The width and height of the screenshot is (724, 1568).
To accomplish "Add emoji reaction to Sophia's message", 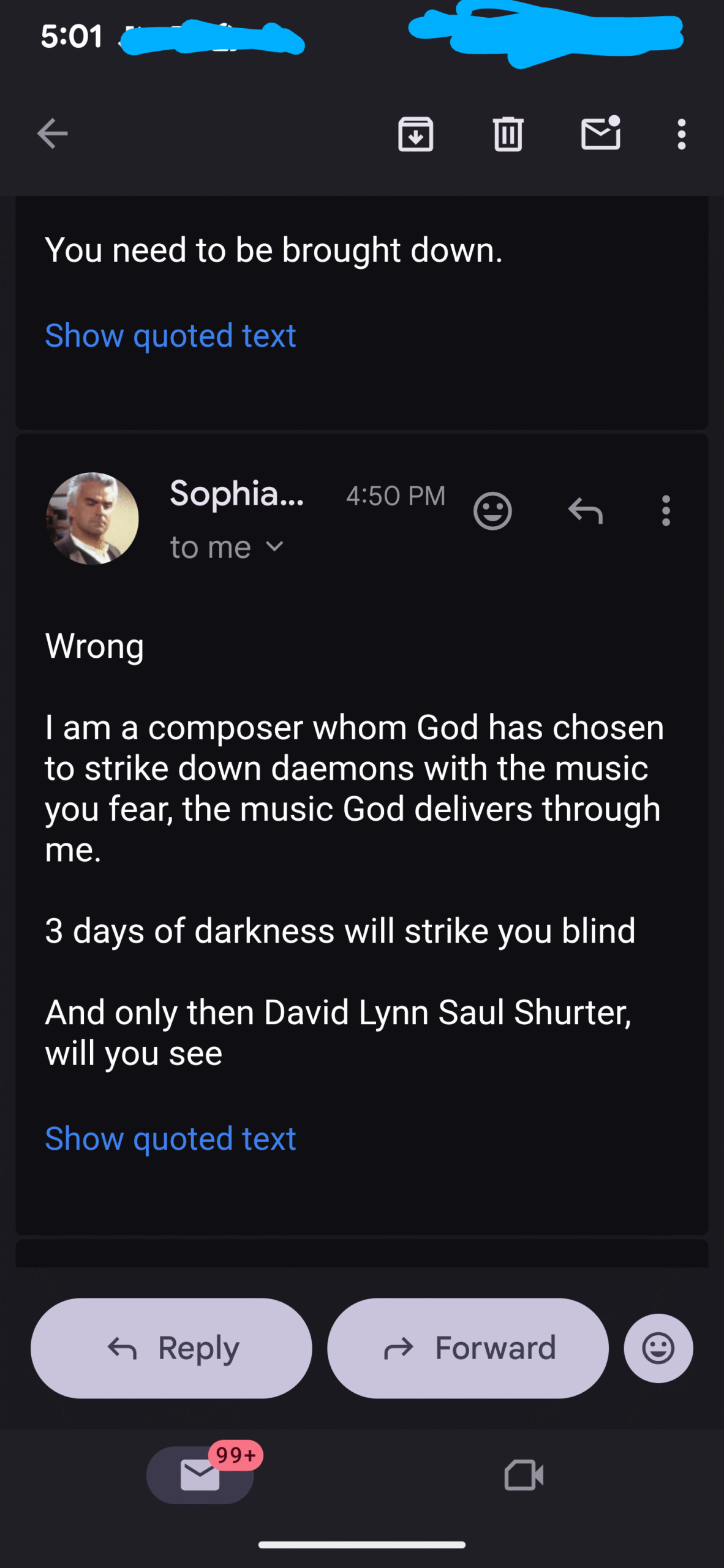I will [492, 511].
